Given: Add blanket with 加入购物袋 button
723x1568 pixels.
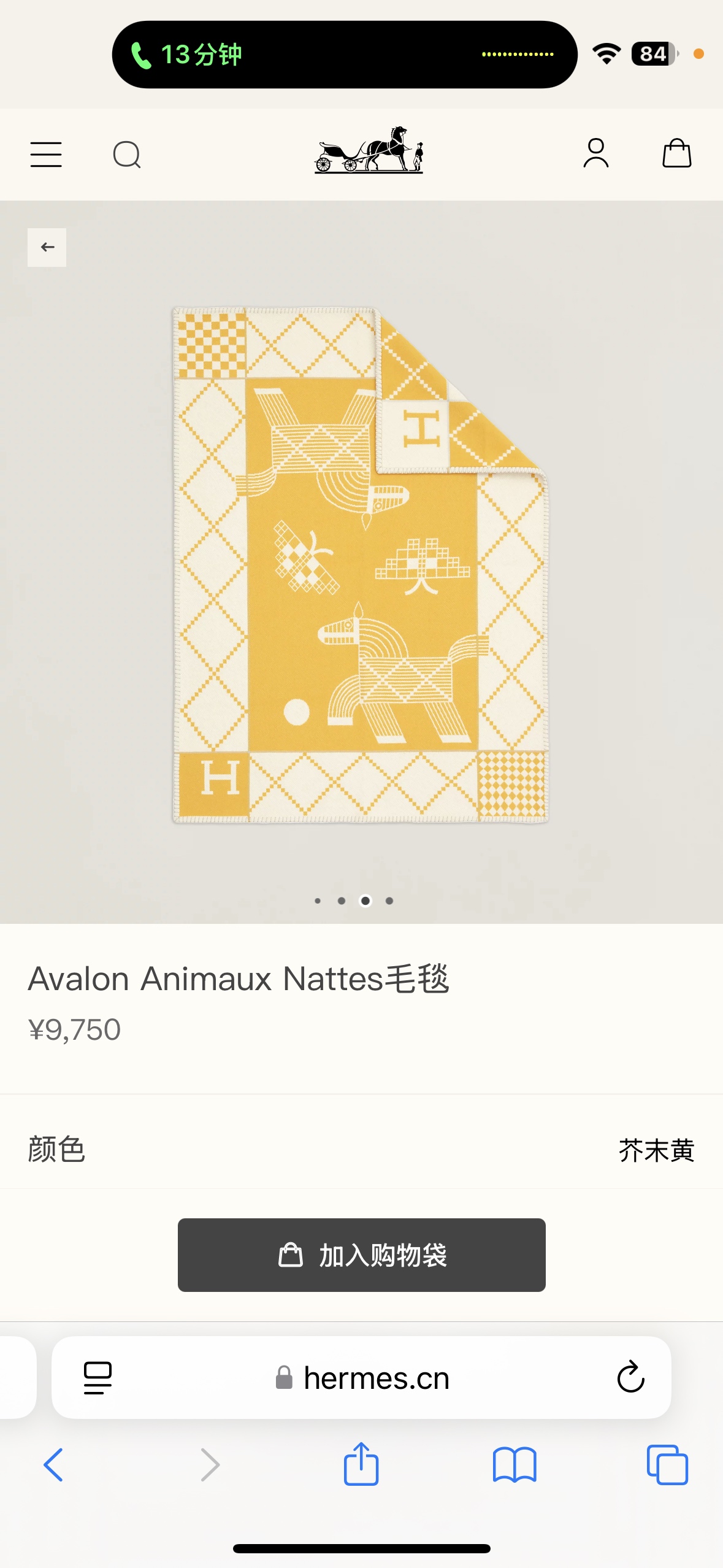Looking at the screenshot, I should pyautogui.click(x=361, y=1255).
